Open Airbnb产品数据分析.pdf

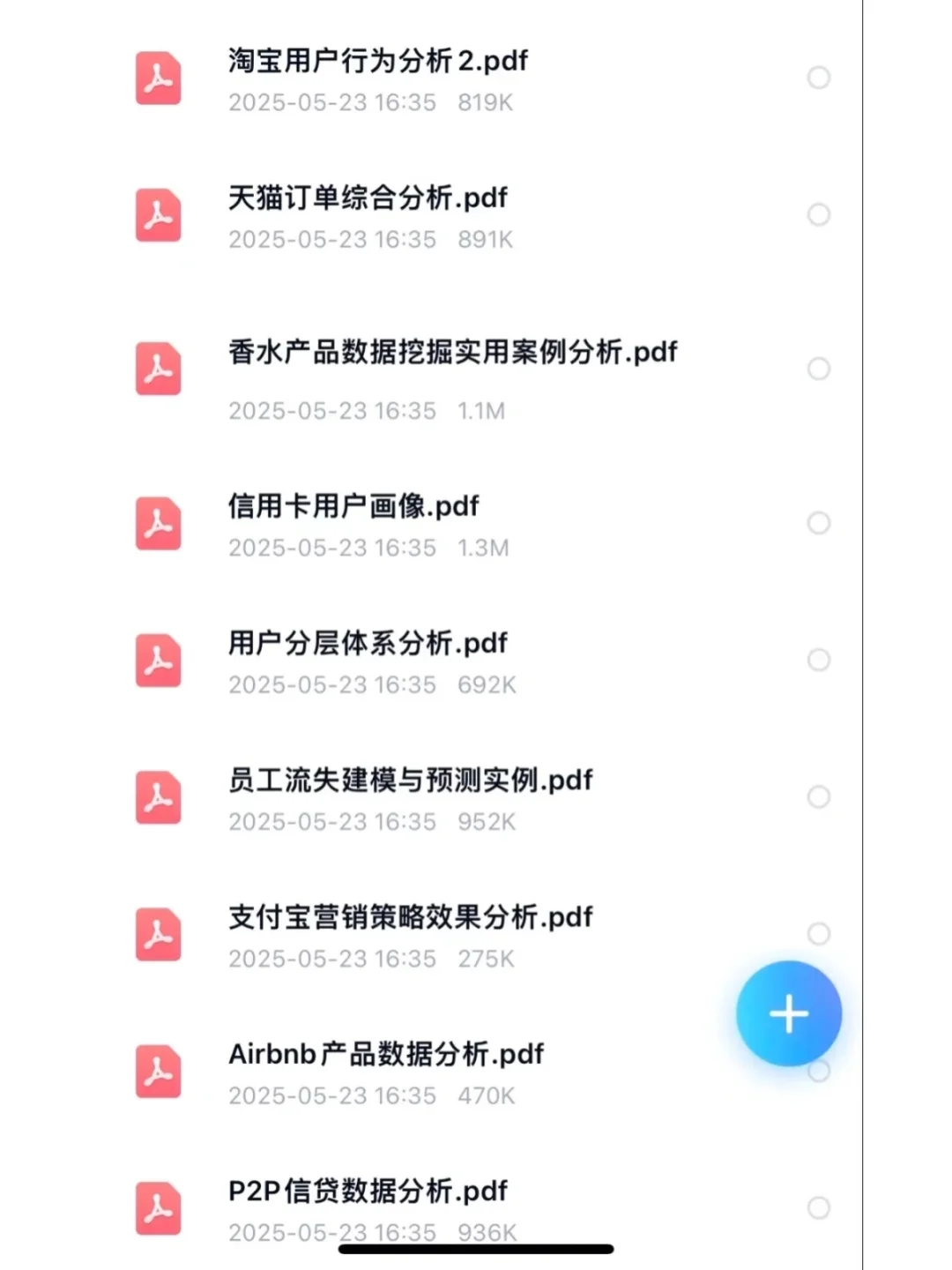(386, 1054)
